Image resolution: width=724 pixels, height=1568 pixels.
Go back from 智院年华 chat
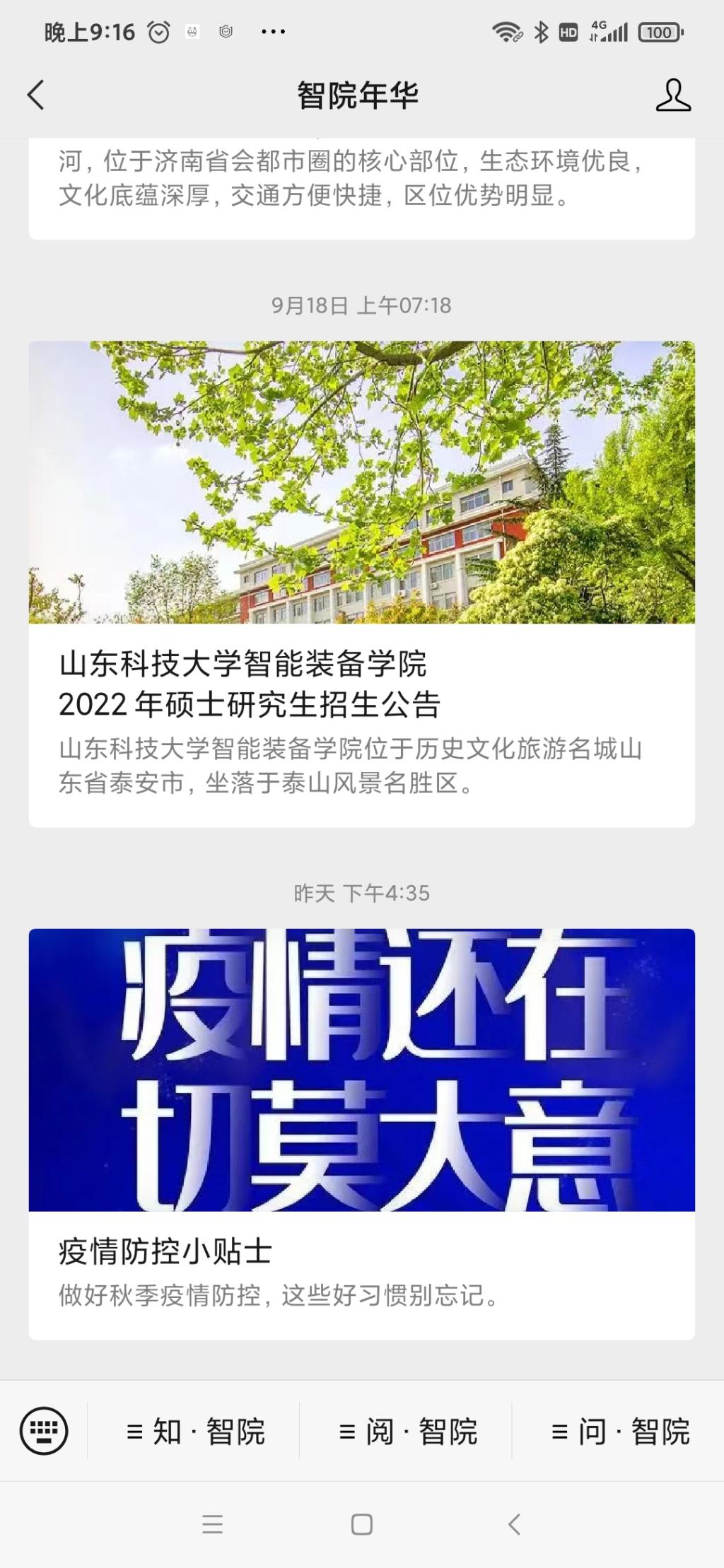click(x=36, y=95)
